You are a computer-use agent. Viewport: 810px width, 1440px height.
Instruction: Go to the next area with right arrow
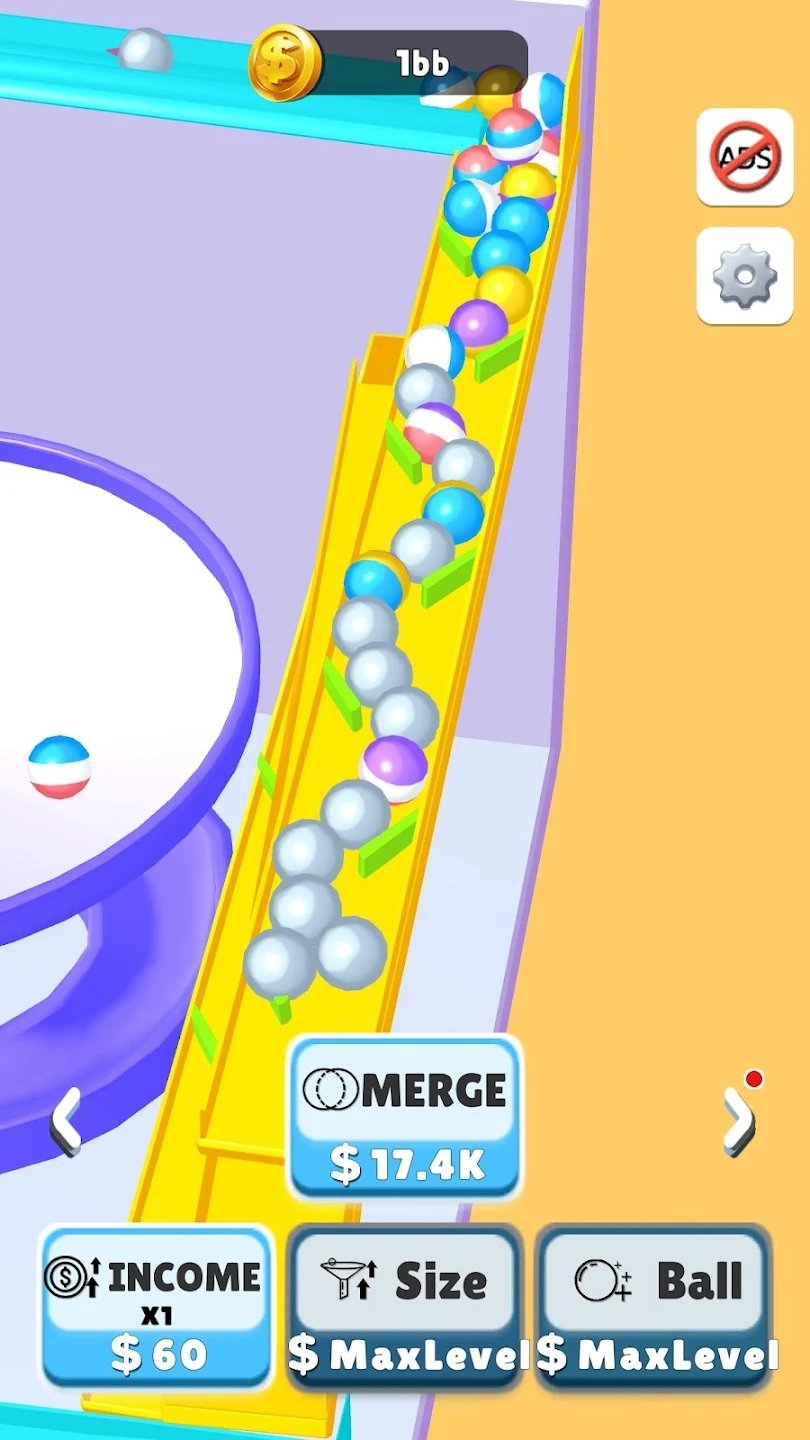point(738,1120)
